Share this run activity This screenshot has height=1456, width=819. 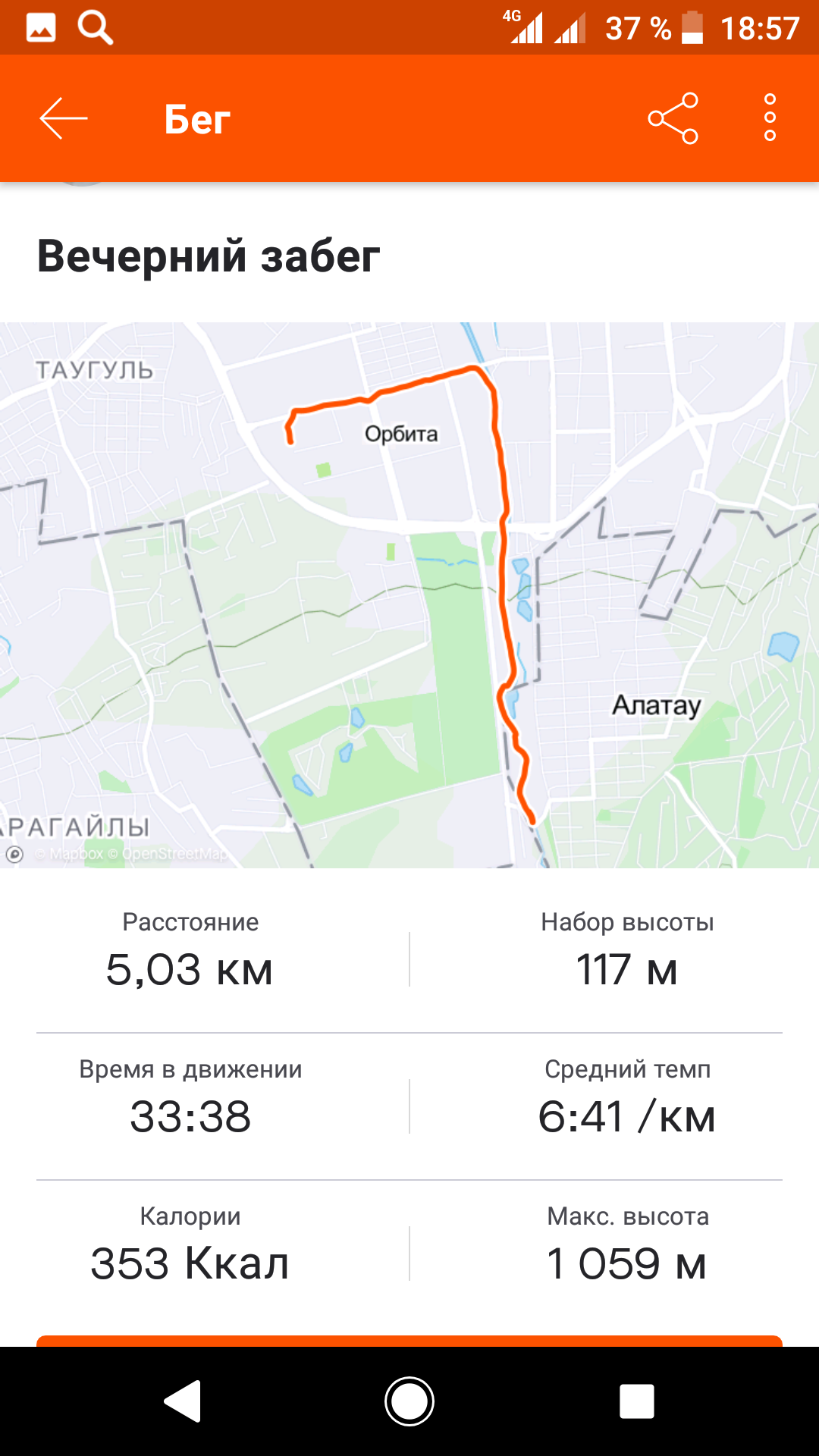click(673, 118)
